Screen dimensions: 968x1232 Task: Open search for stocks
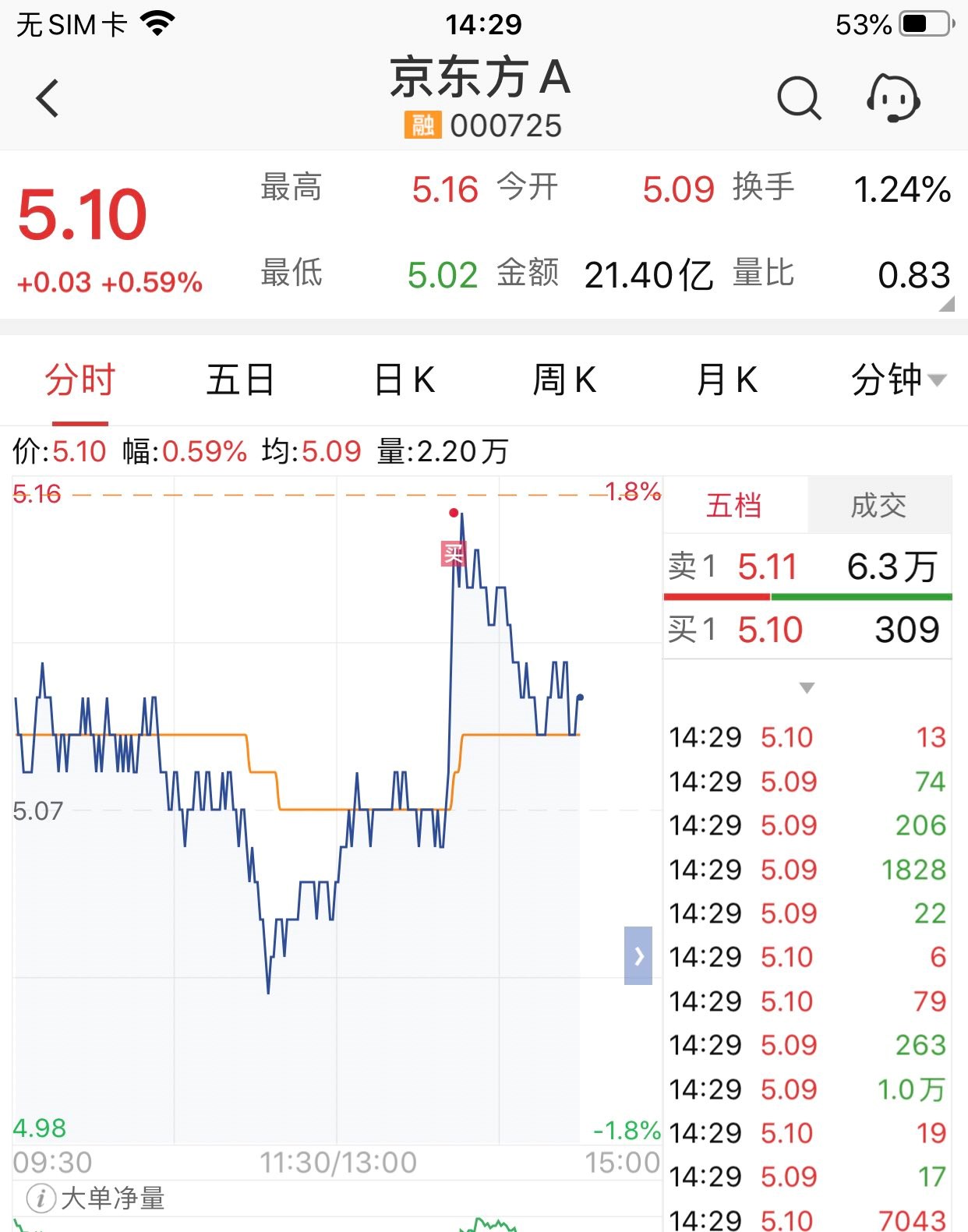800,99
